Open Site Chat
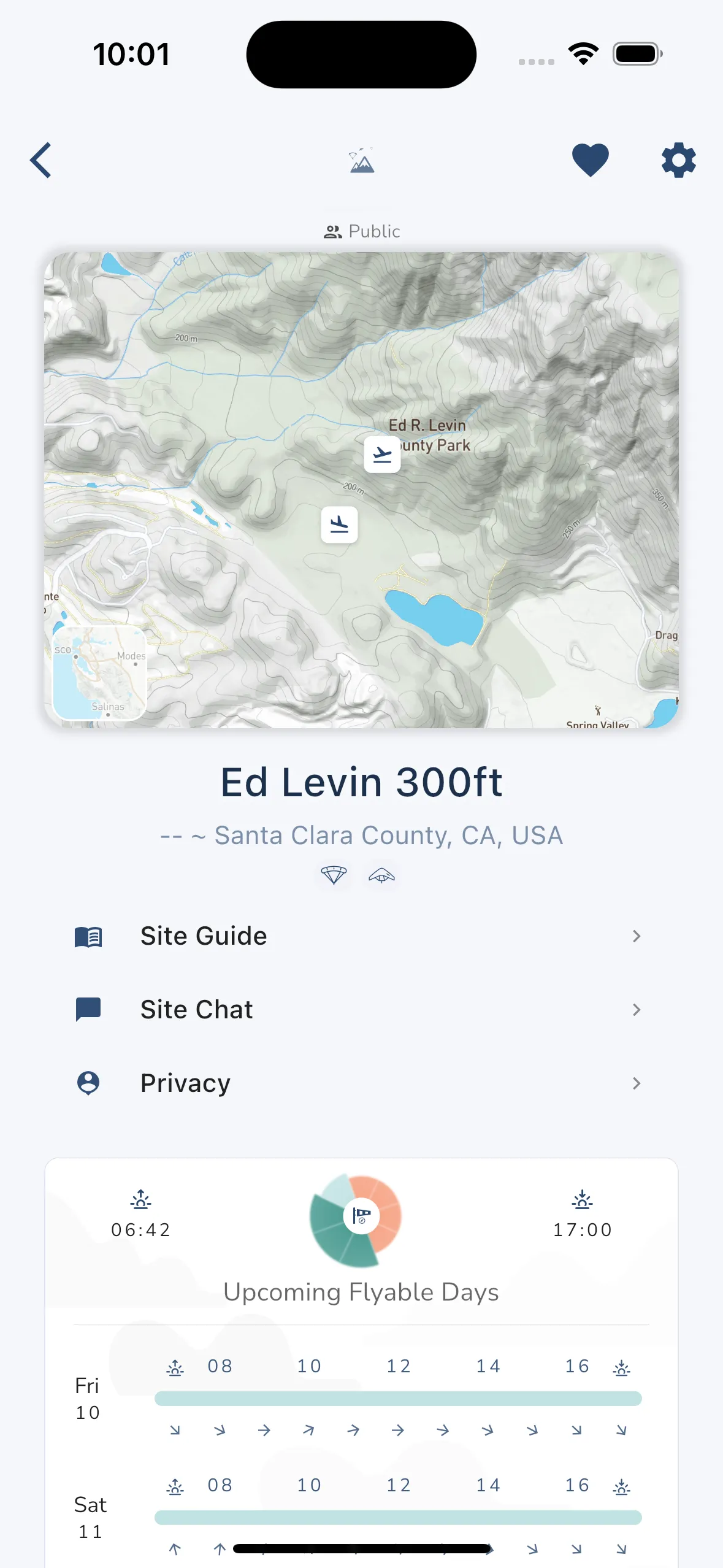The width and height of the screenshot is (723, 1568). [361, 1010]
